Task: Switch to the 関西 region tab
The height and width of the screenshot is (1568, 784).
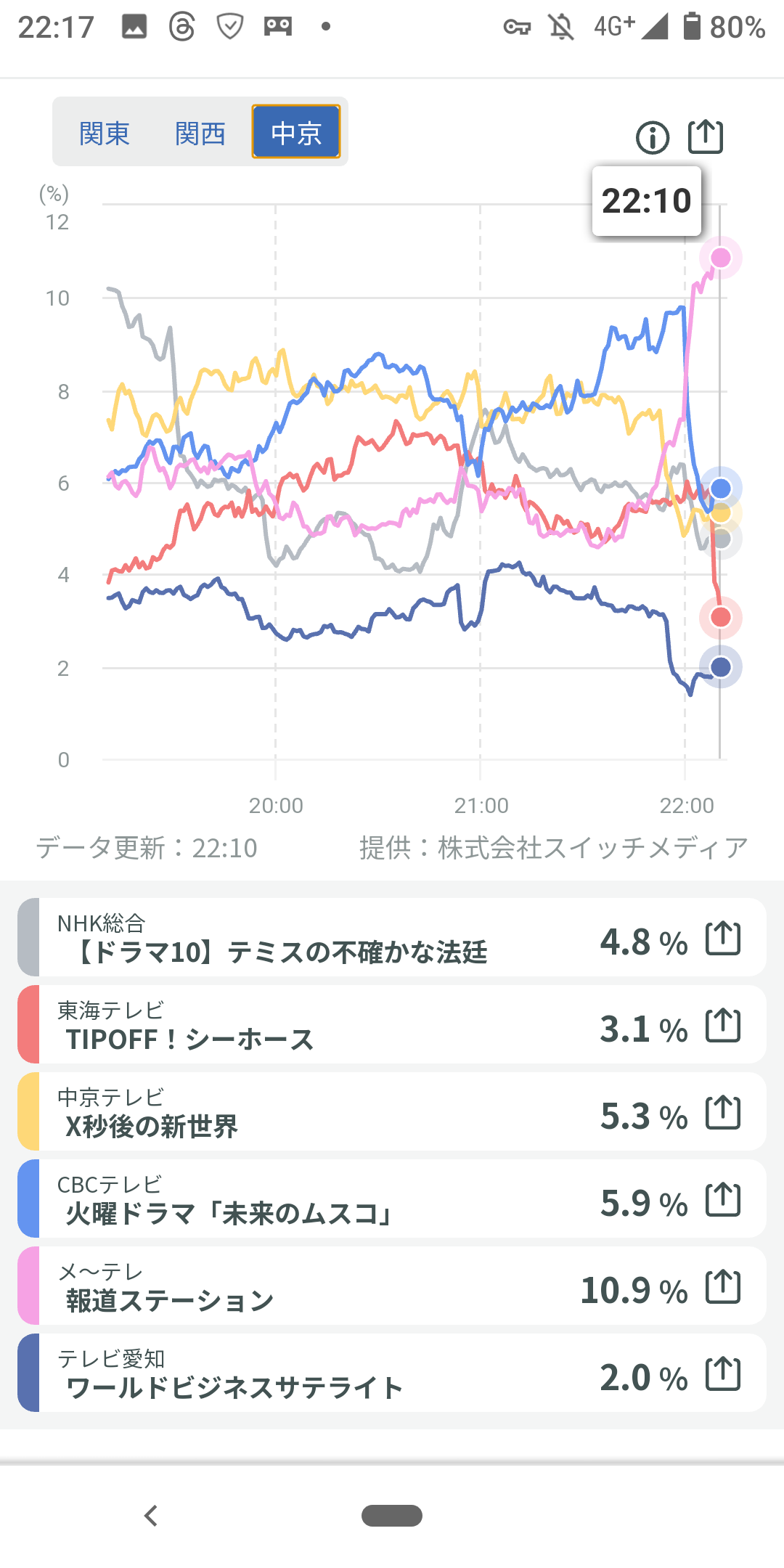Action: coord(200,134)
